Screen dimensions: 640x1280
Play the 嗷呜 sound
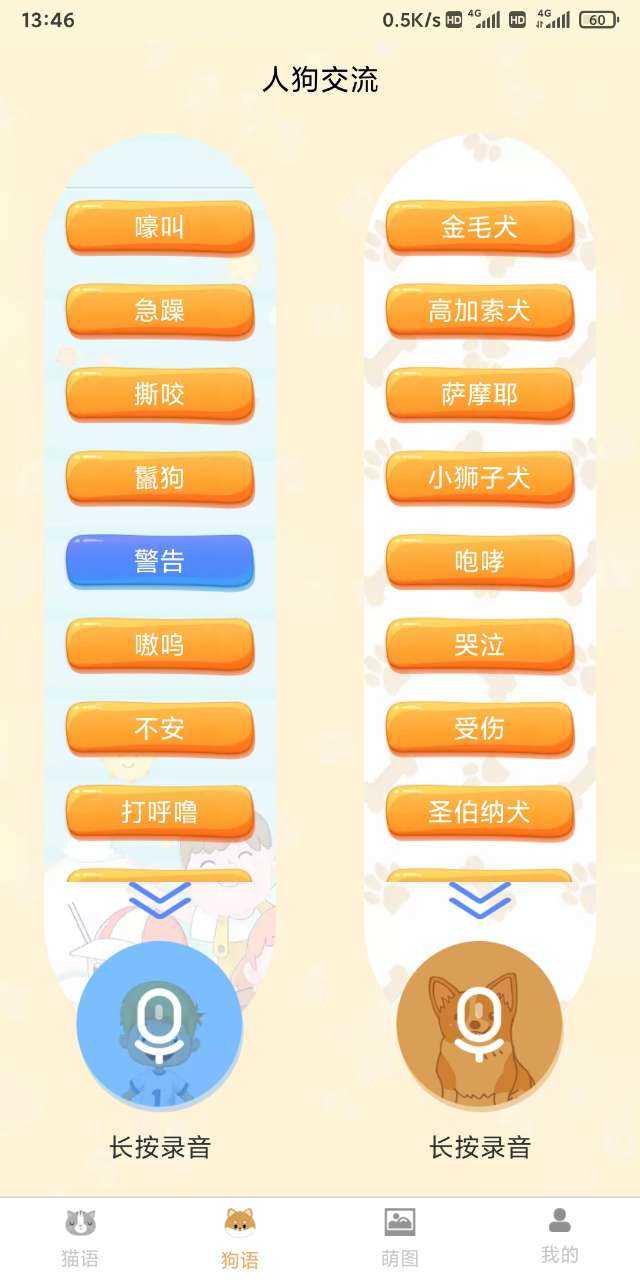[x=160, y=645]
